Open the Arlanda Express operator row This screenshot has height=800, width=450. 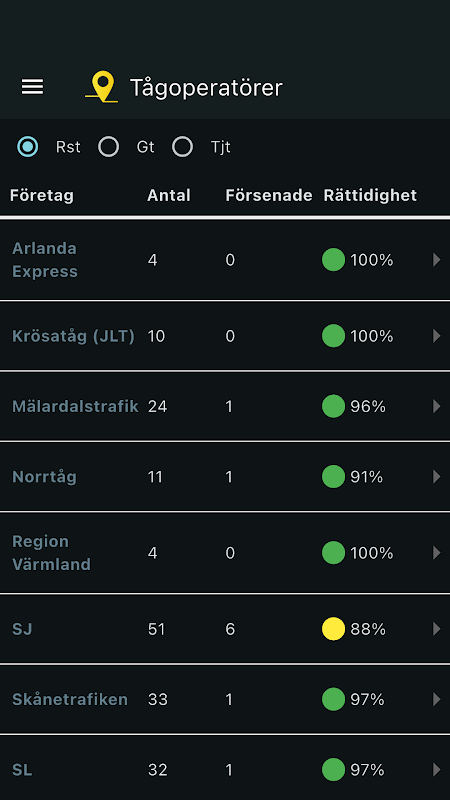click(225, 260)
